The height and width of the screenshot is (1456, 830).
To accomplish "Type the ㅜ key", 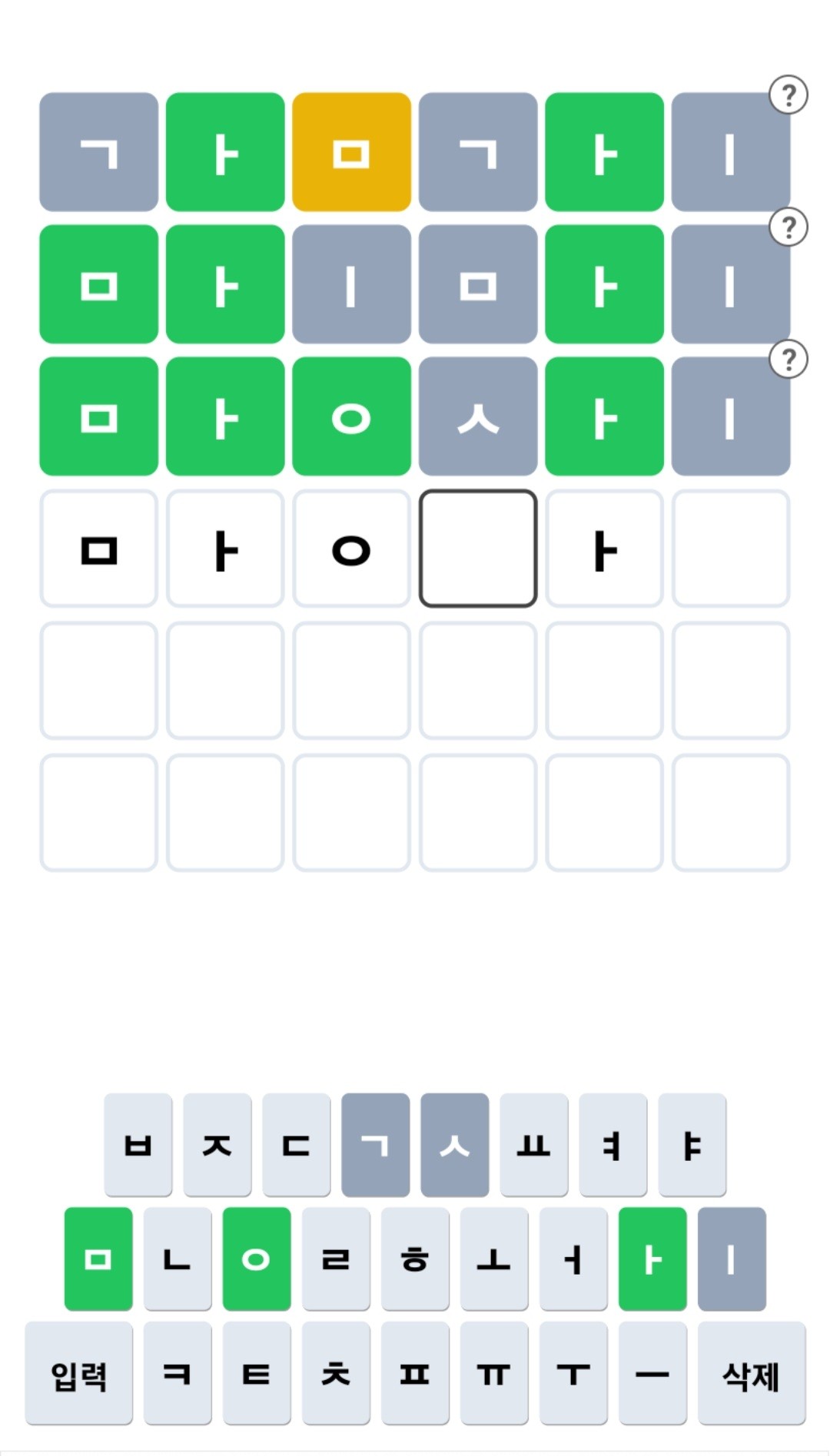I will [573, 1373].
